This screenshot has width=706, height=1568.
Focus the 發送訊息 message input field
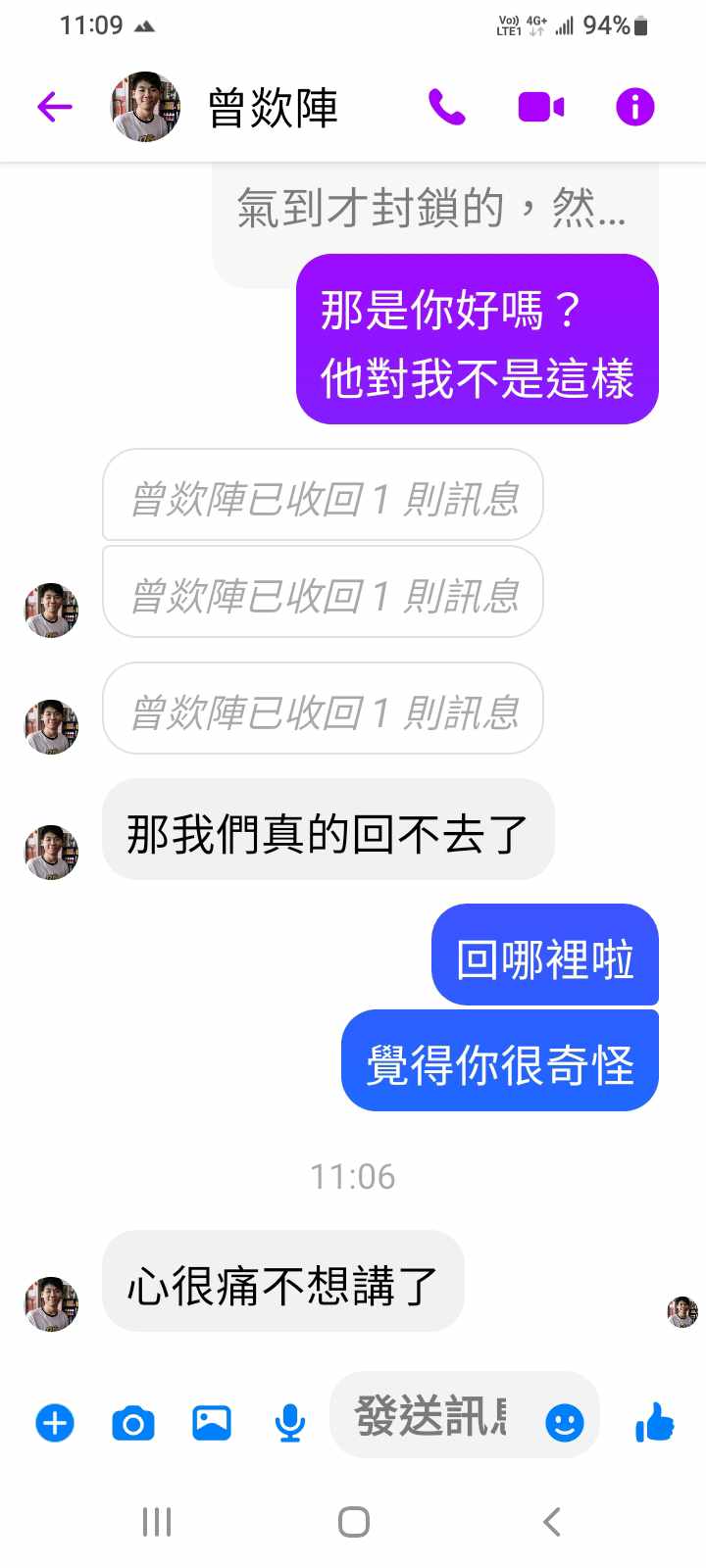pos(431,1416)
